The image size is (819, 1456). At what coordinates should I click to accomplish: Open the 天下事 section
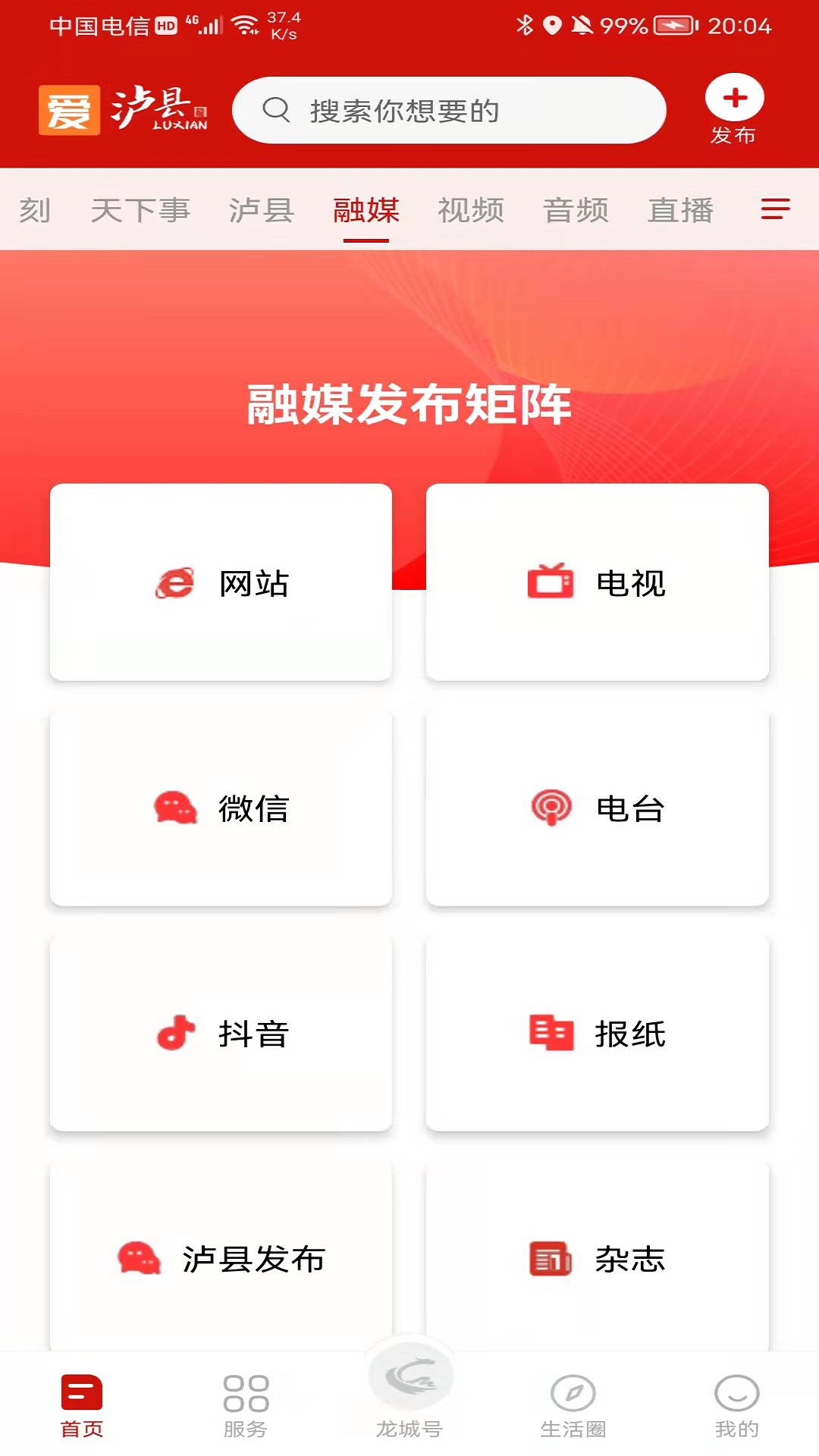pos(141,210)
